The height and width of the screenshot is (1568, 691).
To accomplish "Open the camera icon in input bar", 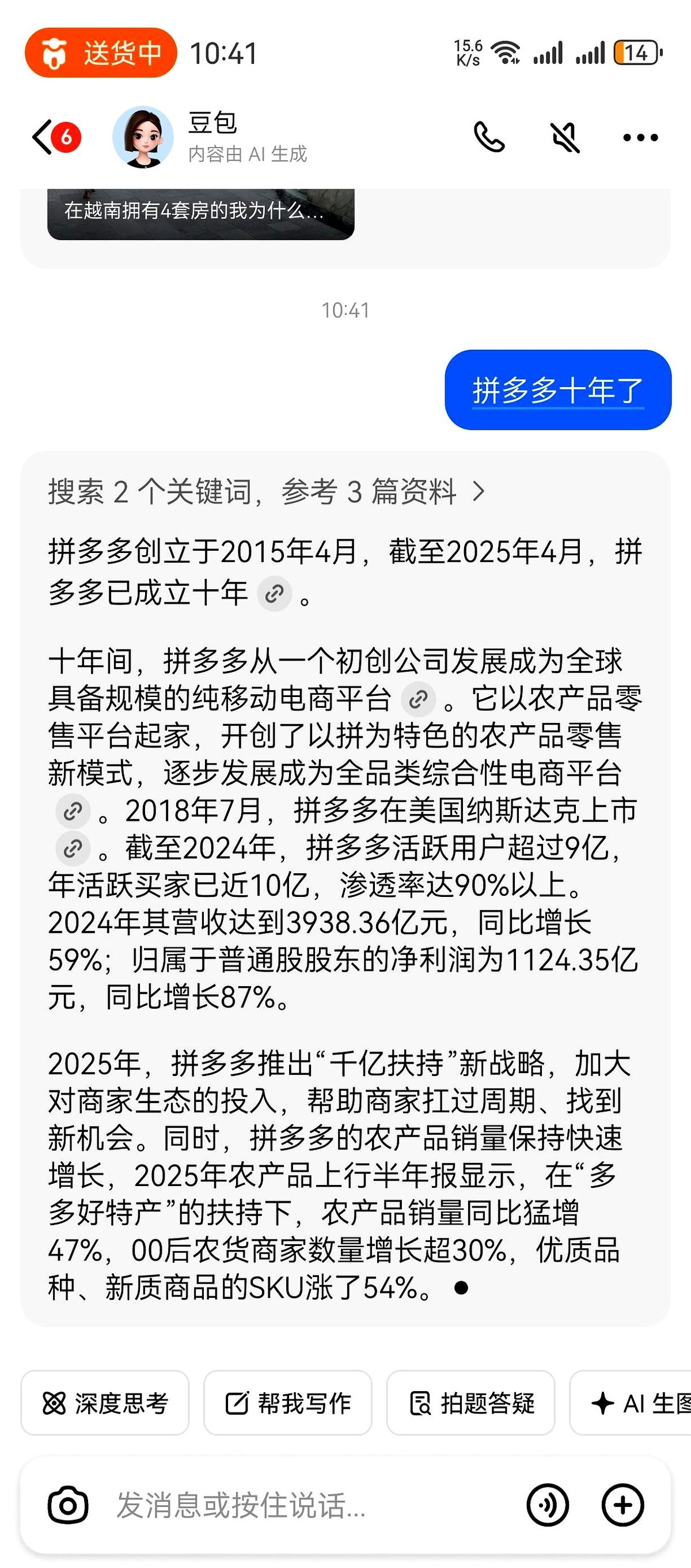I will coord(67,1505).
